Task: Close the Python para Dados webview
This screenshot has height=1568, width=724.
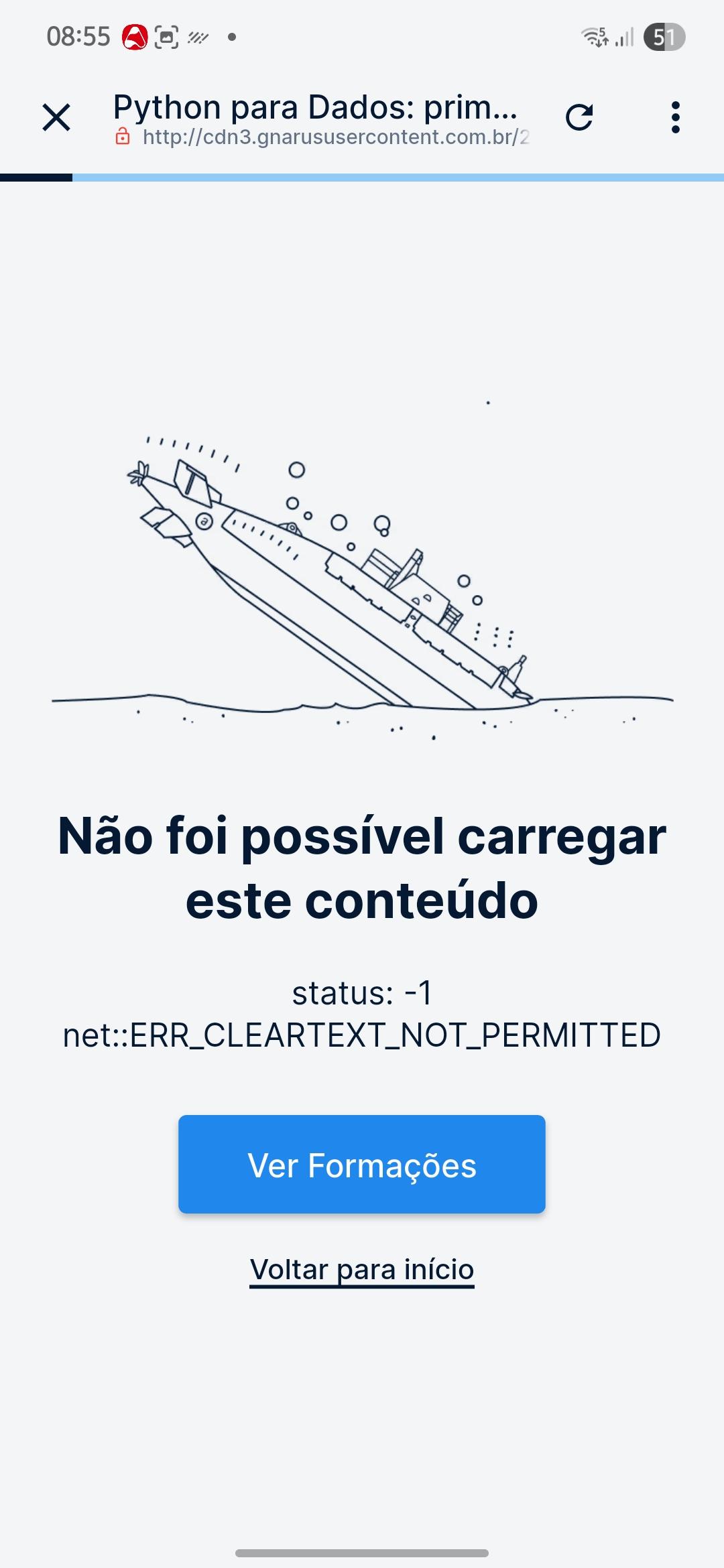Action: tap(56, 115)
